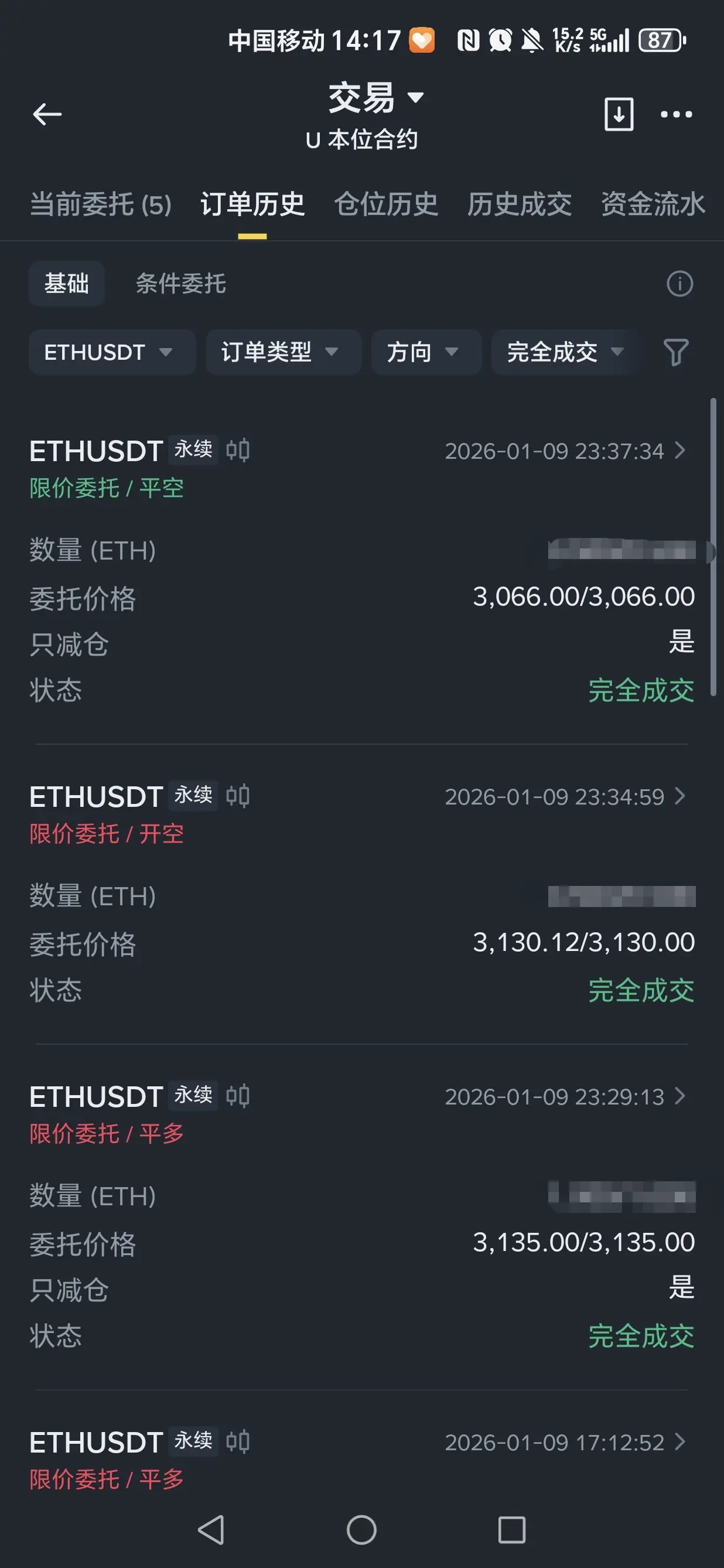Tap the system home button

(361, 1529)
